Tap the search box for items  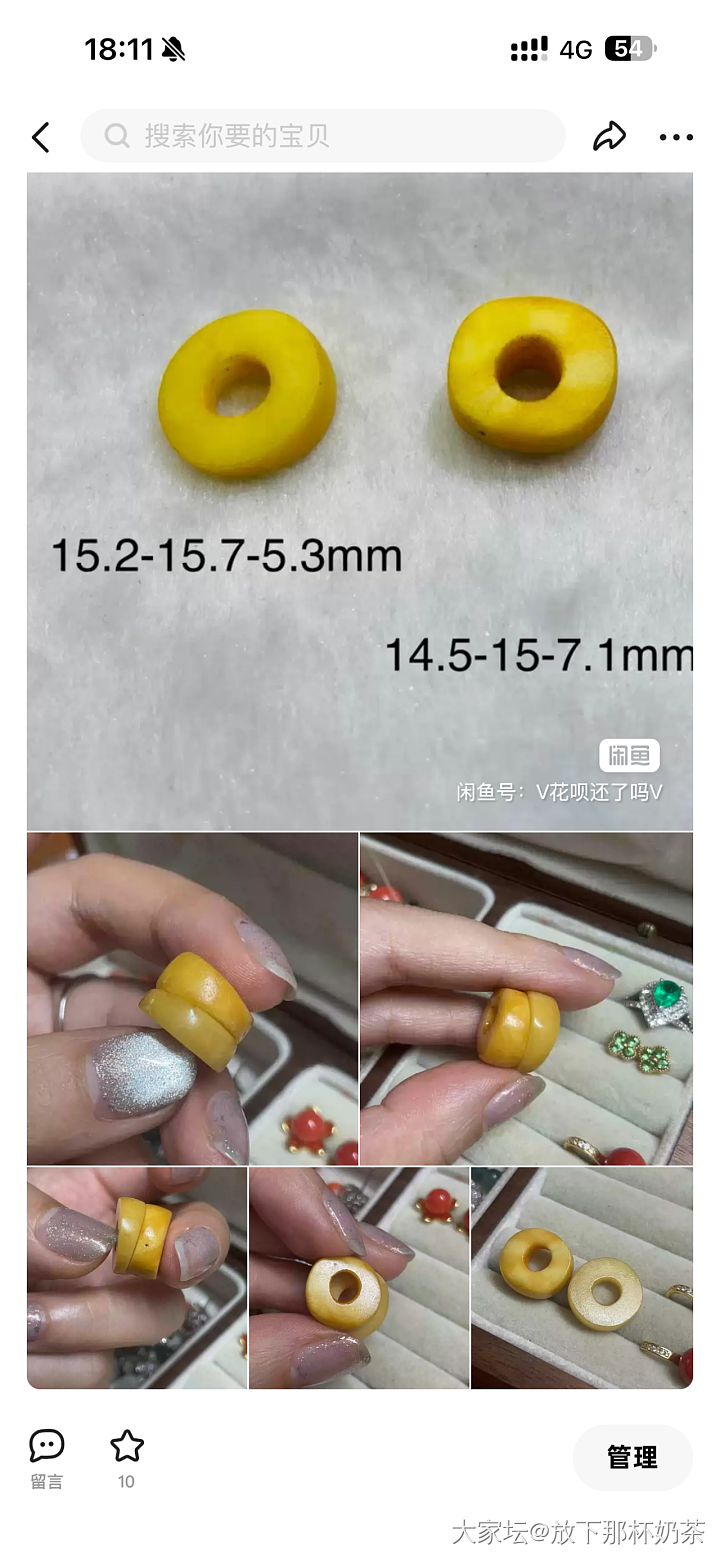[x=323, y=136]
